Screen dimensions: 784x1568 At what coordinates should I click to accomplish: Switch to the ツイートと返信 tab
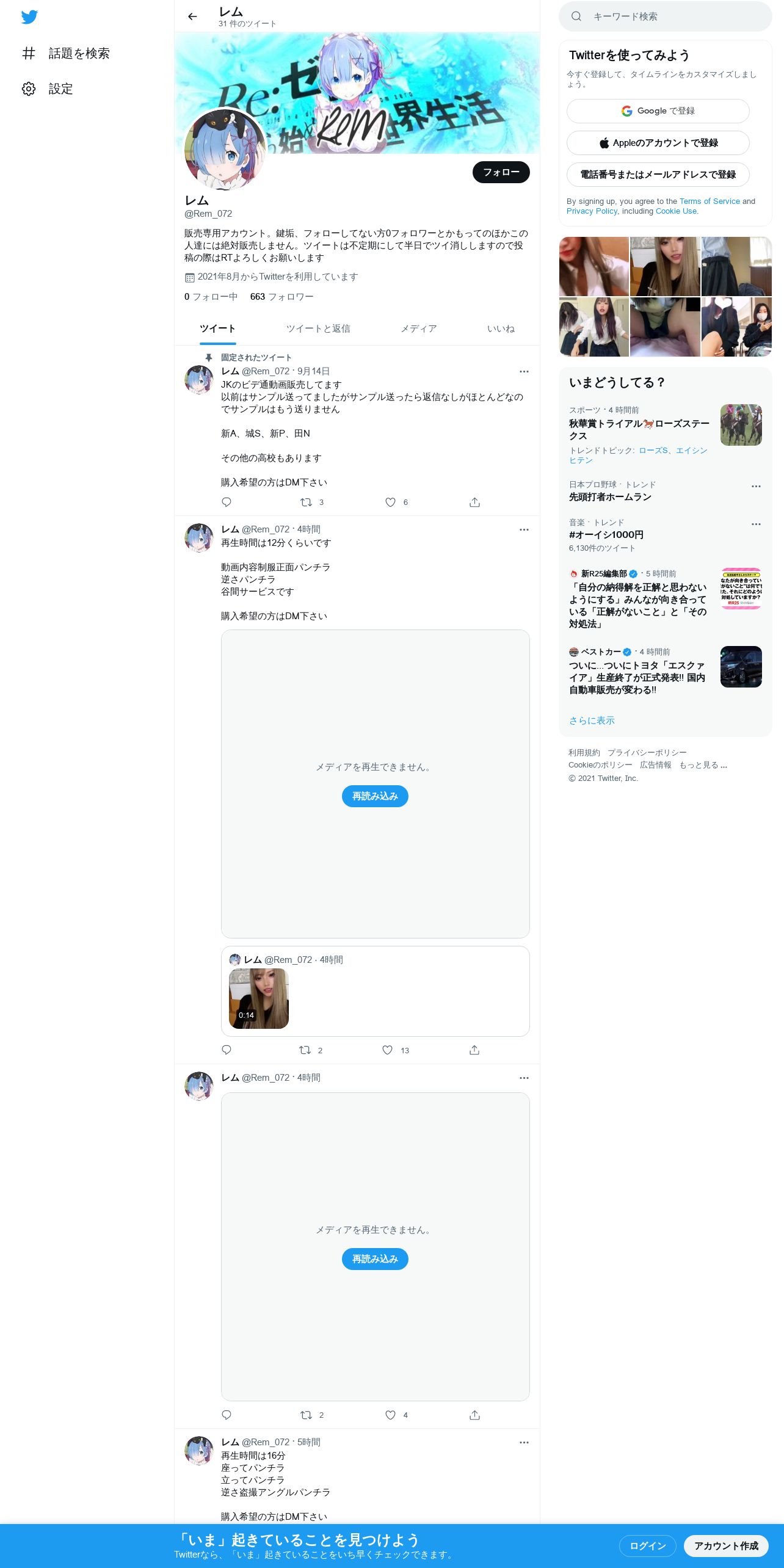[x=318, y=328]
